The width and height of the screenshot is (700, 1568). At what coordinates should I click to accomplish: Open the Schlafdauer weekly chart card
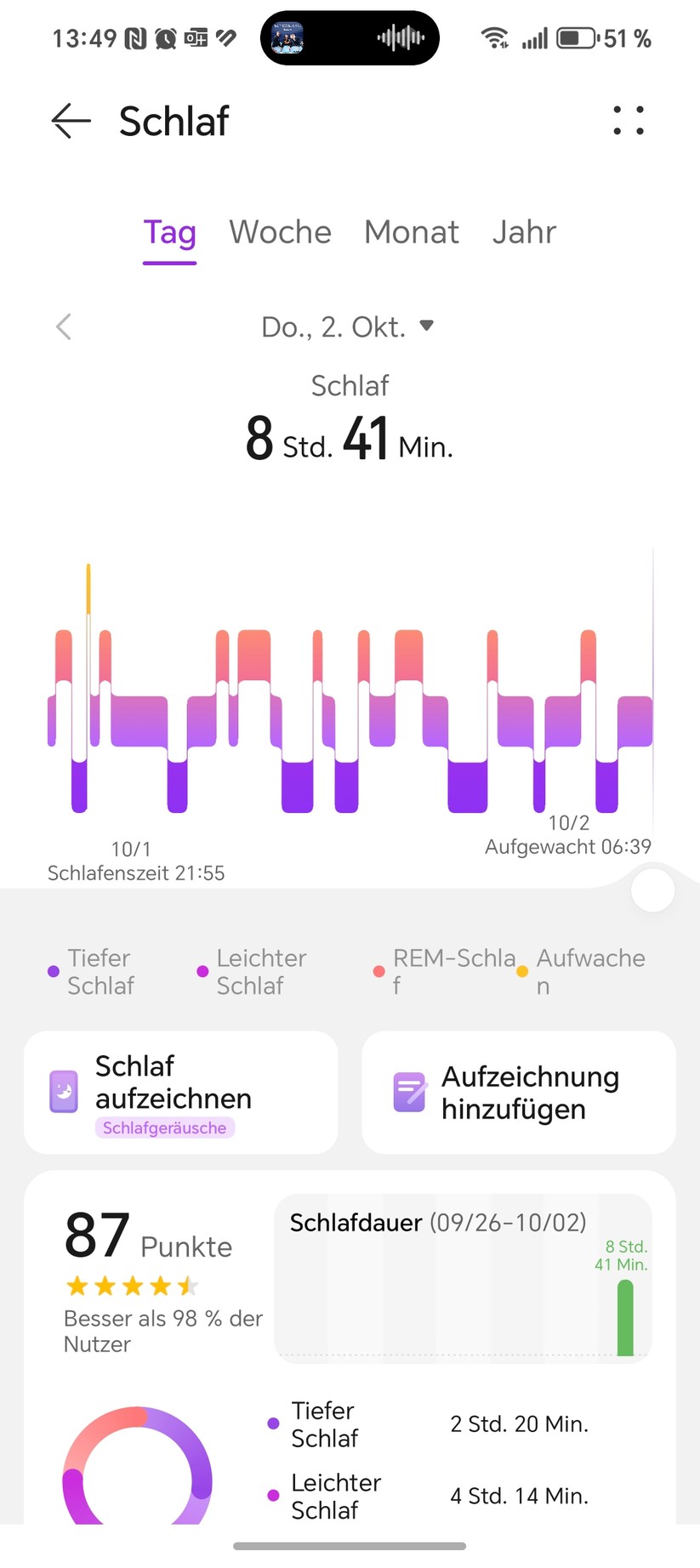tap(463, 1278)
